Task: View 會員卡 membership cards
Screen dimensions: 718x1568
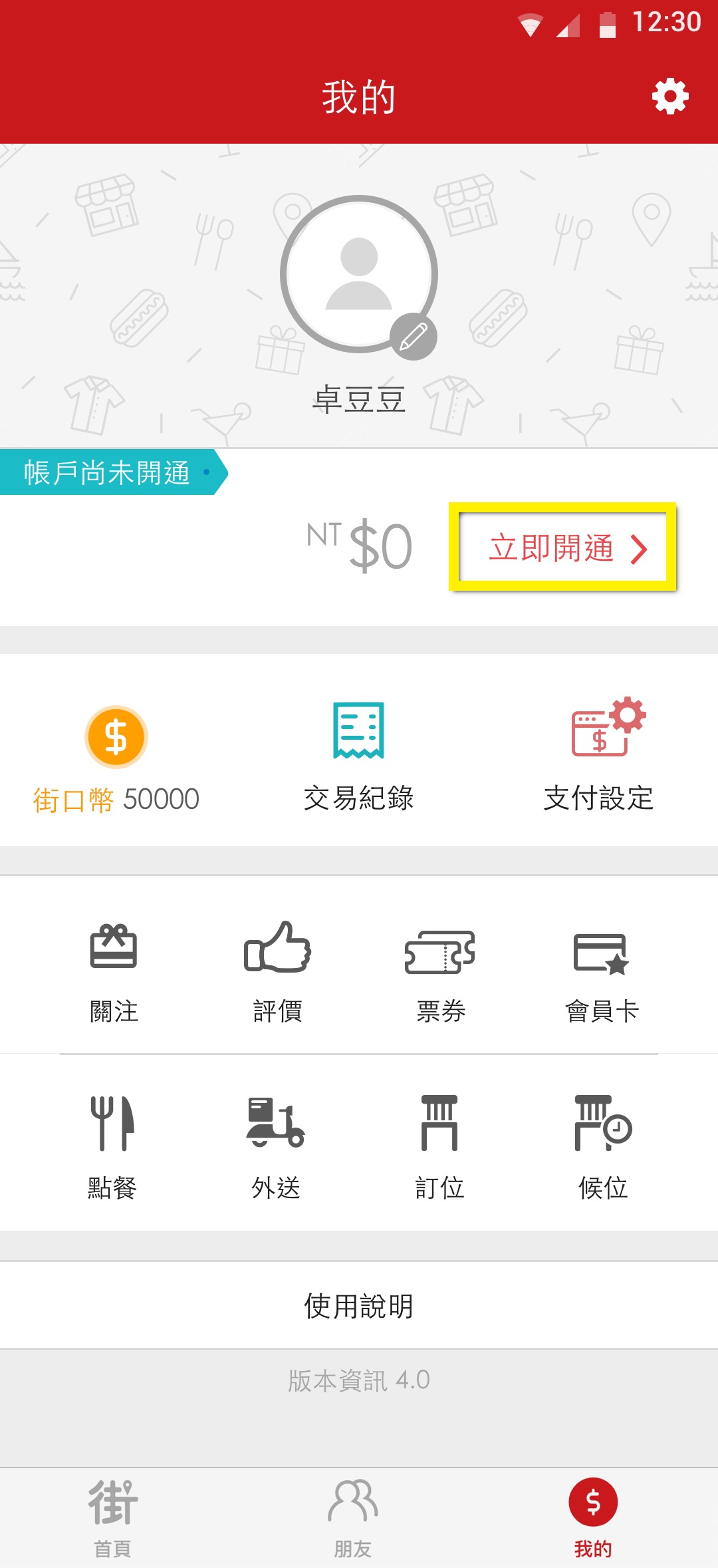Action: tap(602, 971)
